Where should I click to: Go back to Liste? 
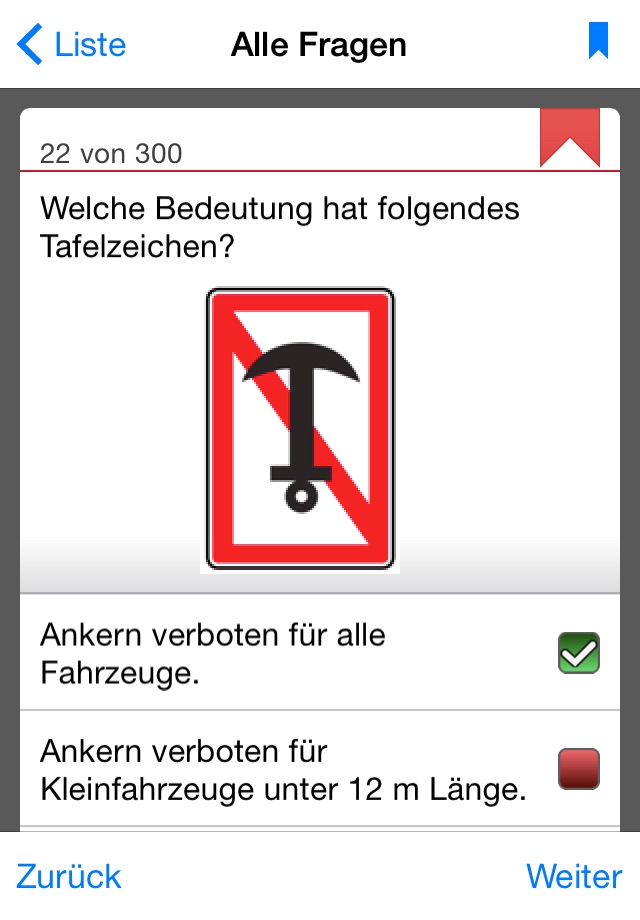[x=72, y=45]
